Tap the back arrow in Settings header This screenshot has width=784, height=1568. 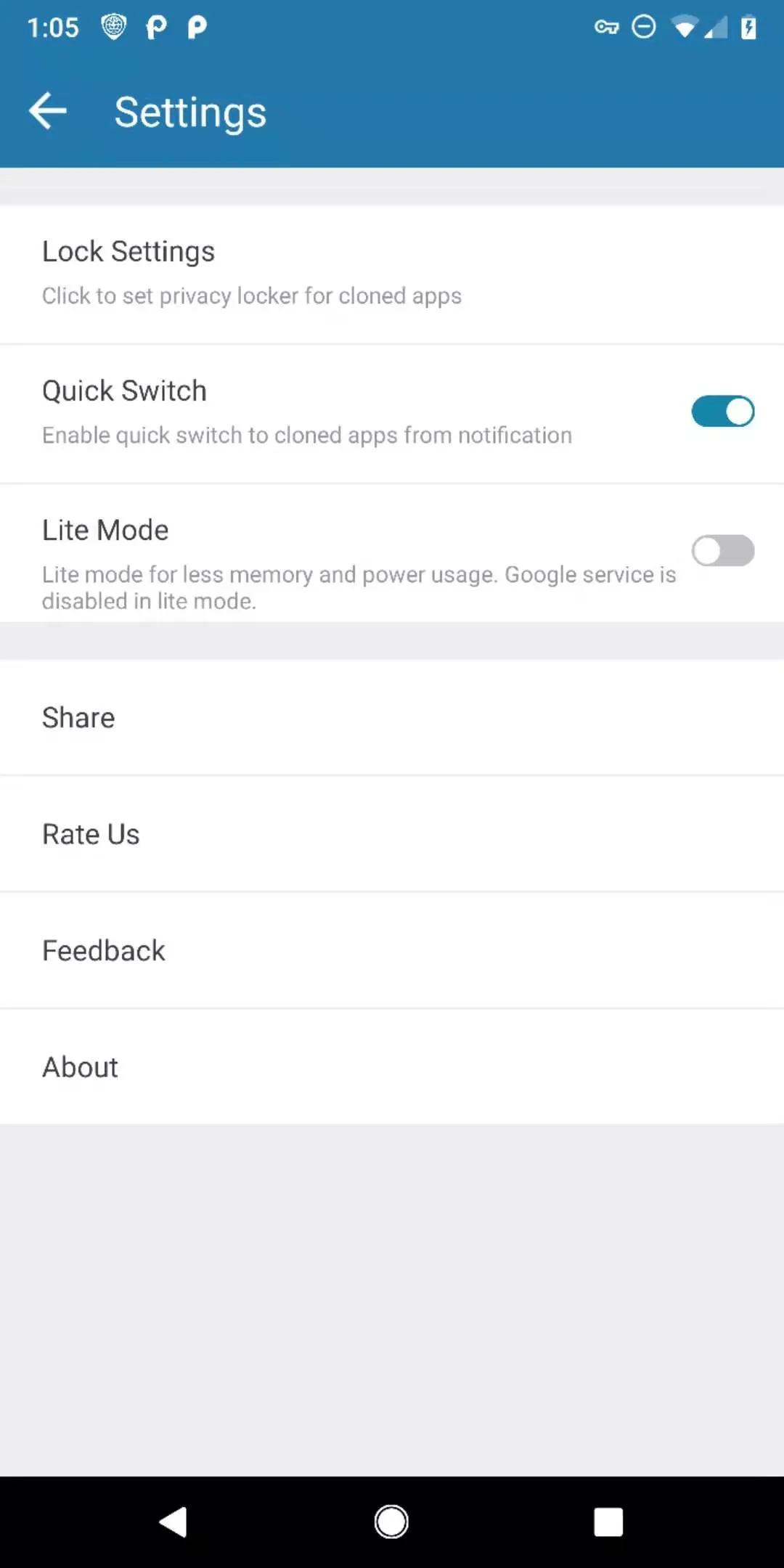48,110
